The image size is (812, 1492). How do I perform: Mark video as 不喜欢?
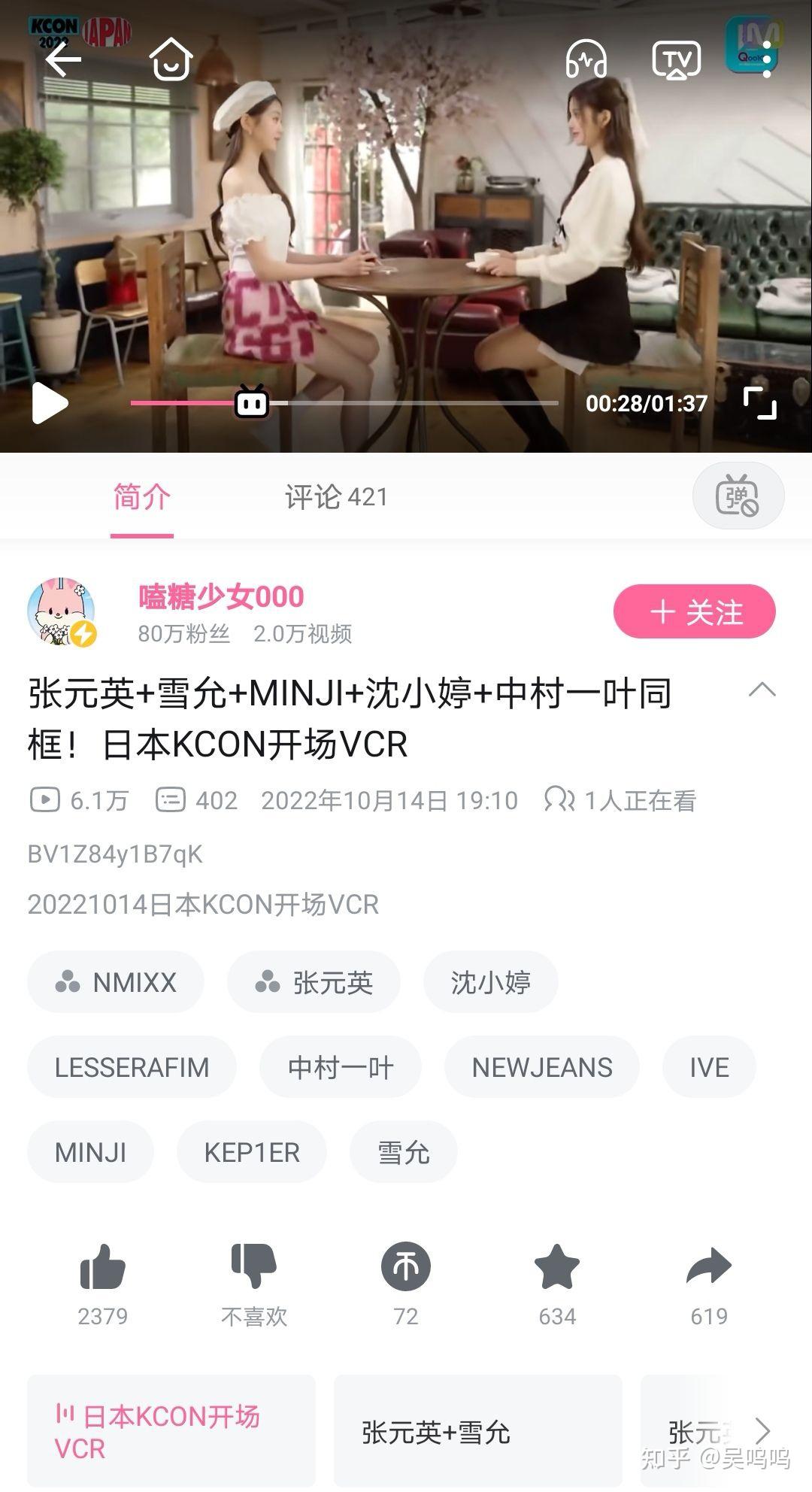coord(254,1268)
